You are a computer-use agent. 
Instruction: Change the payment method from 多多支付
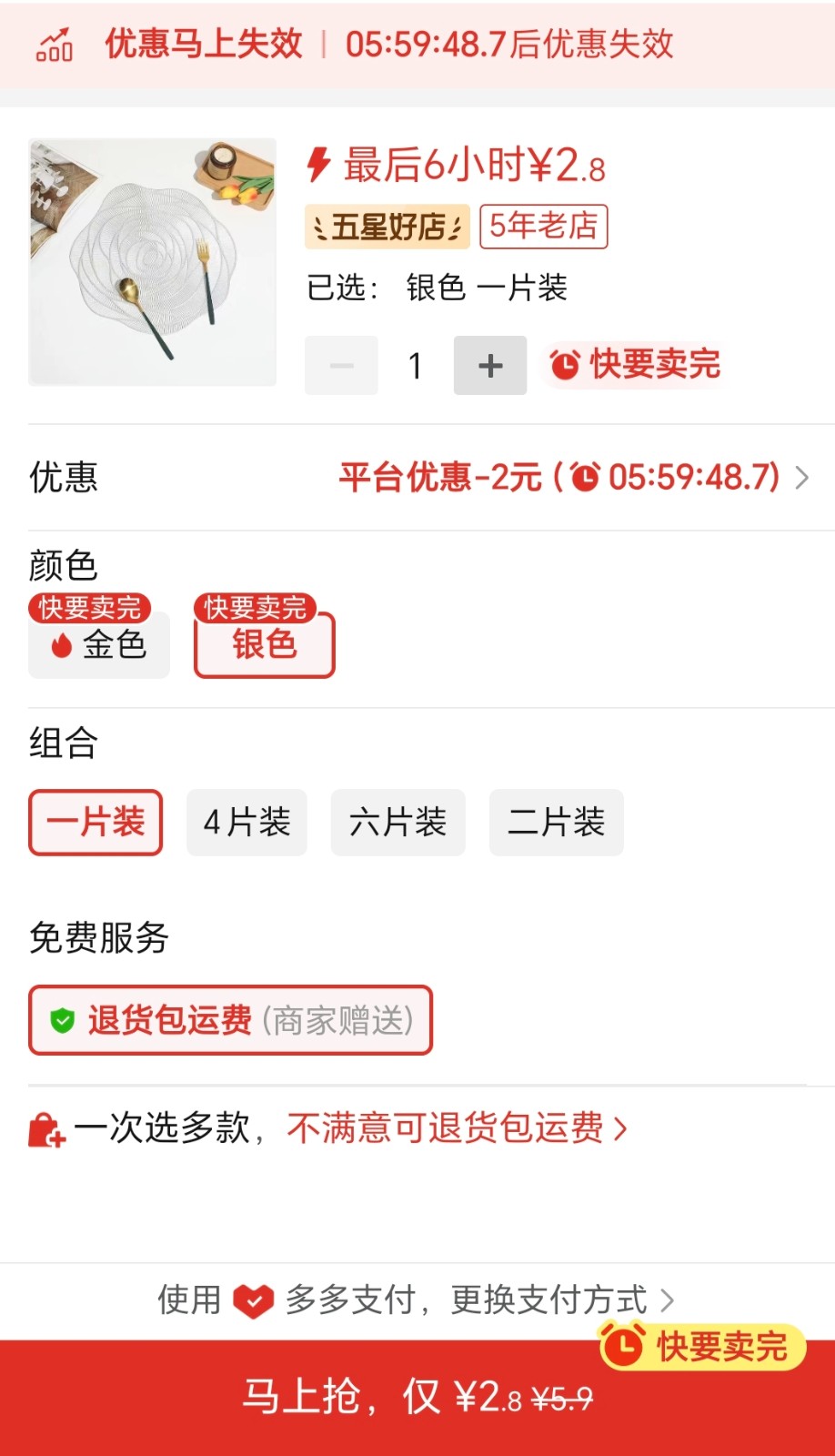pyautogui.click(x=546, y=1299)
